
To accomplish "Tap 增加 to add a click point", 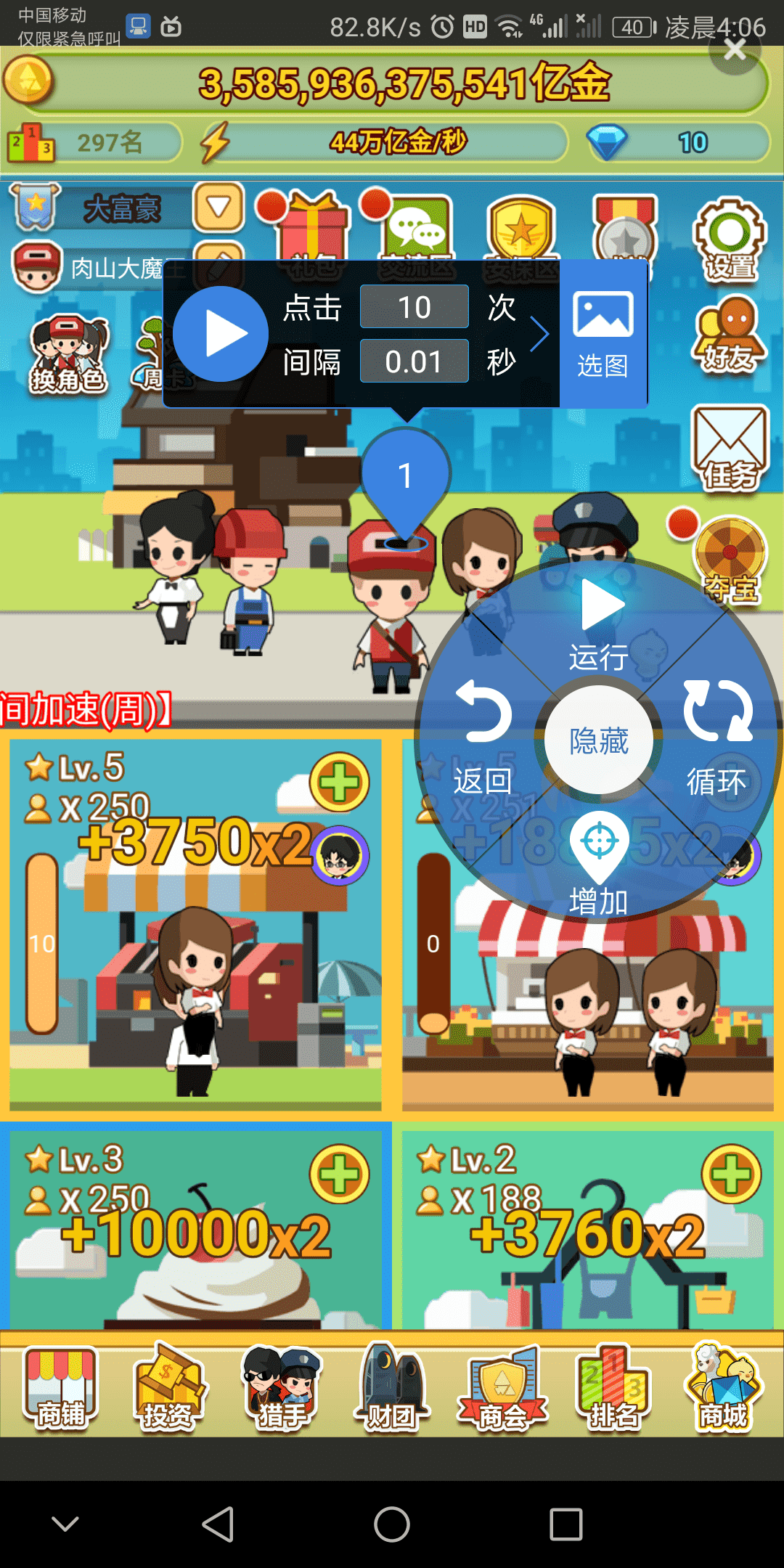I will click(x=599, y=864).
